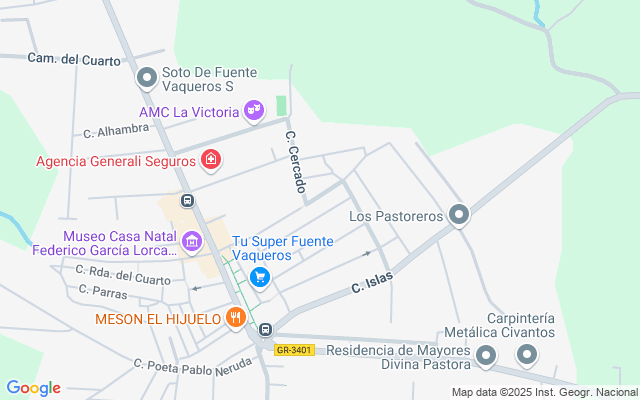Screen dimensions: 640x400
Task: Select the bus stop icon near Agencia Generali
Action: (x=187, y=200)
